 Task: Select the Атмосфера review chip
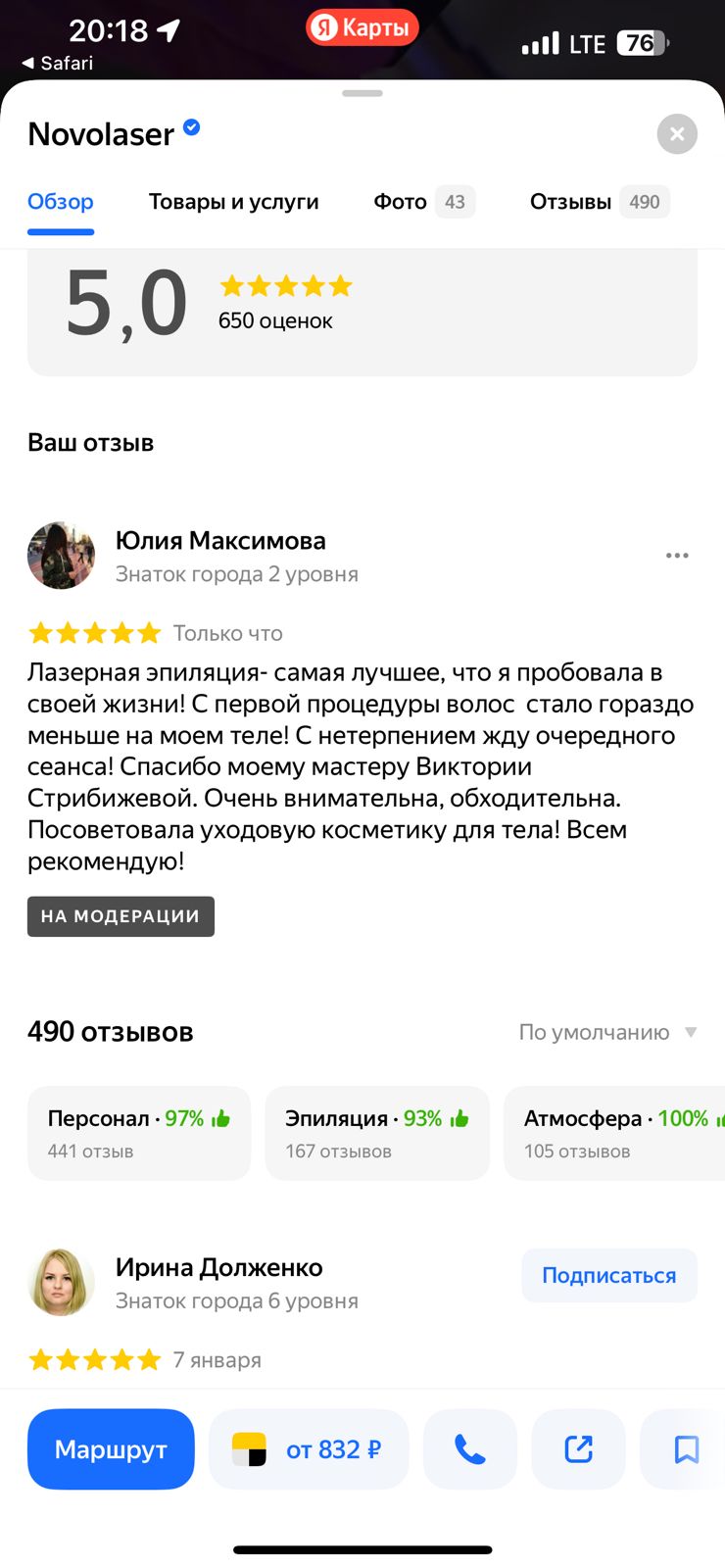614,1133
